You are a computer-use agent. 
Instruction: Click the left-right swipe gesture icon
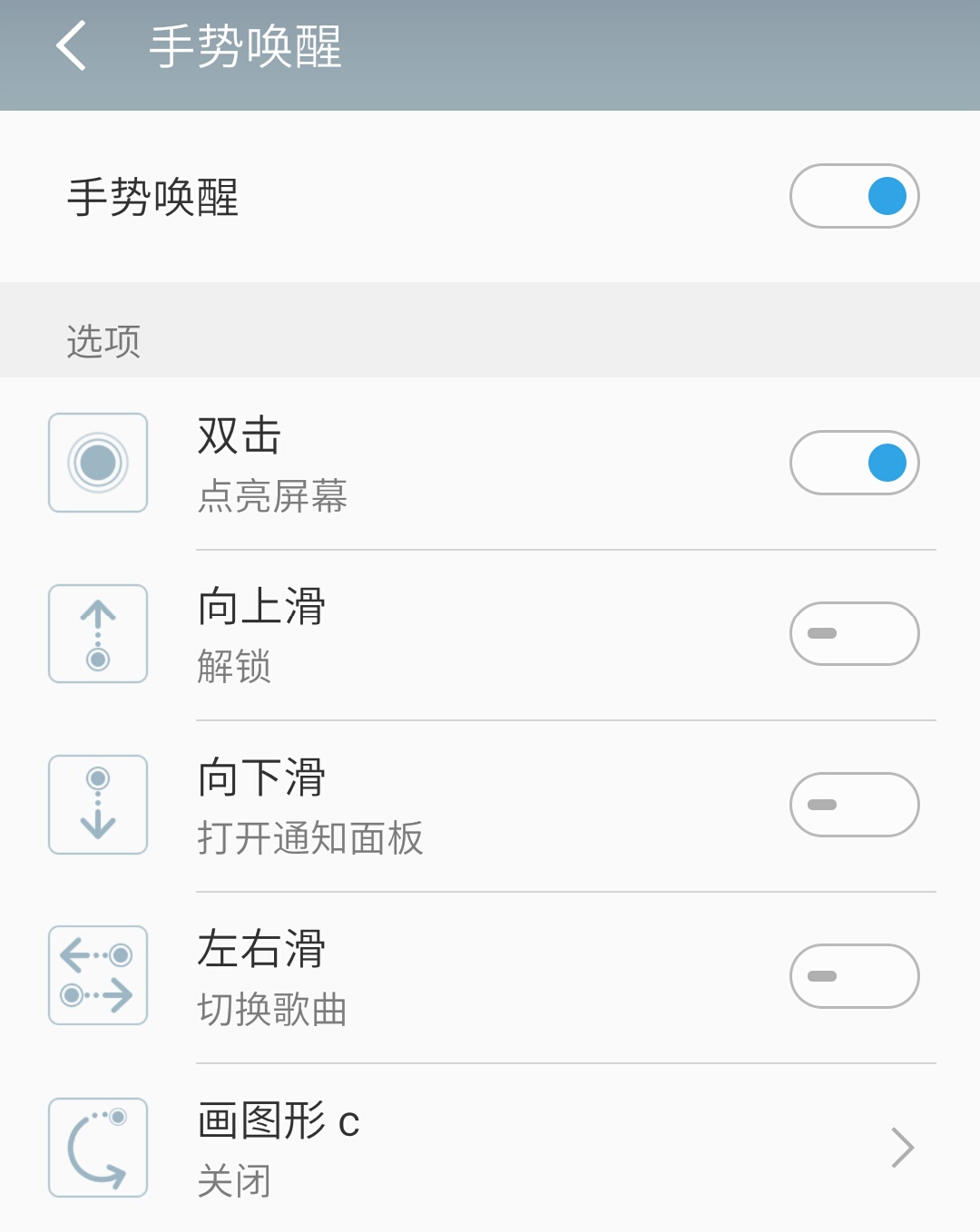tap(97, 975)
